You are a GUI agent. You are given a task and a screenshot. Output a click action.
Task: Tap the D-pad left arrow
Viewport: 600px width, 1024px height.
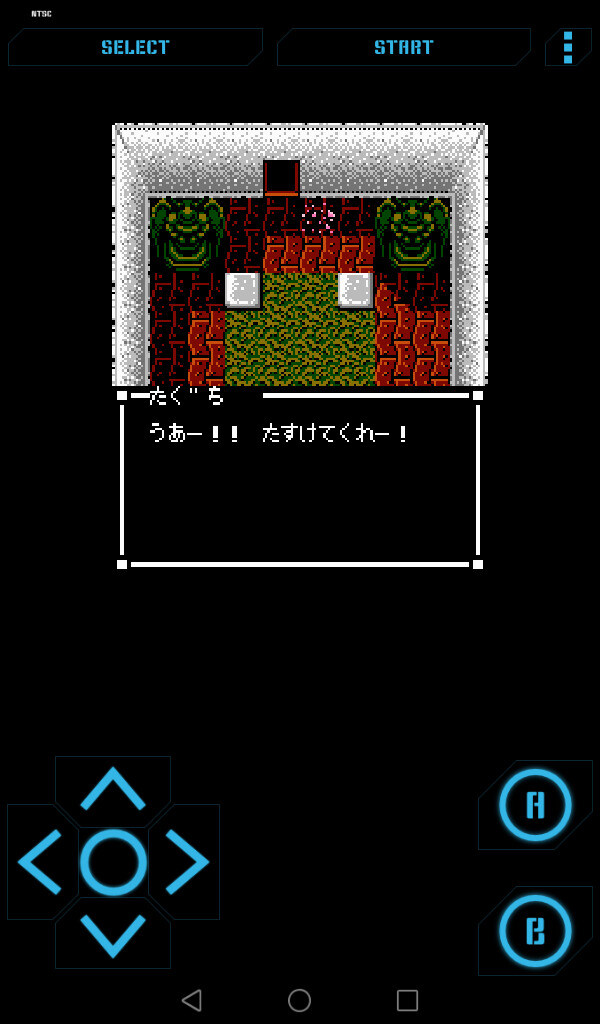[x=42, y=861]
